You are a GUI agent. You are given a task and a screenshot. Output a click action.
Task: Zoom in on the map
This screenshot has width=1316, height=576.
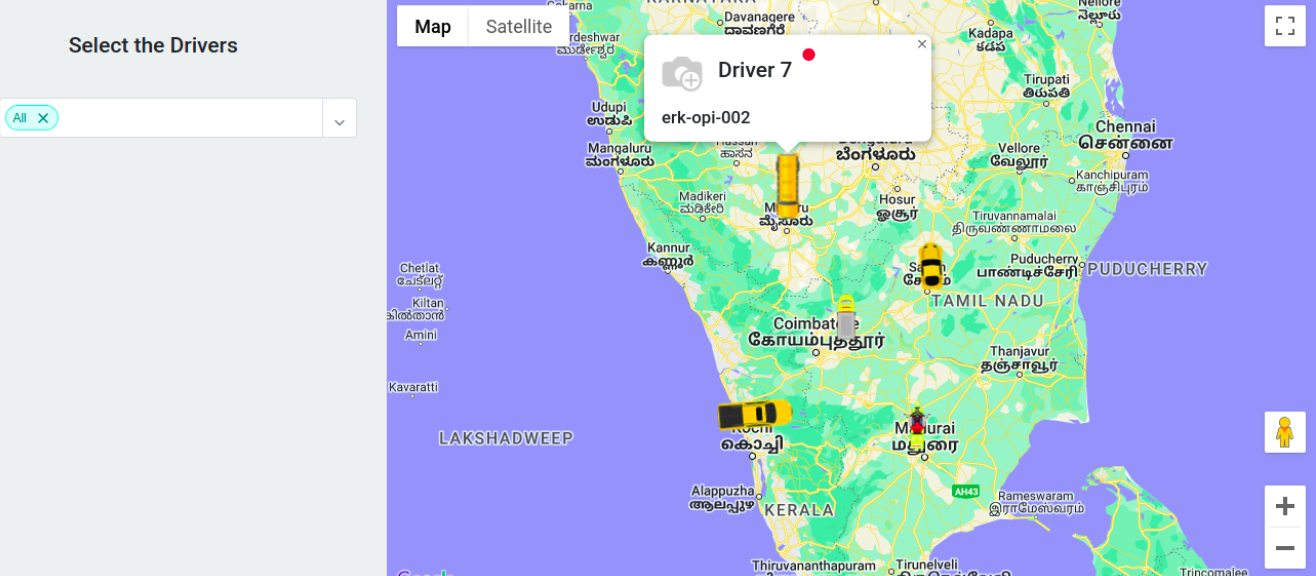tap(1284, 506)
